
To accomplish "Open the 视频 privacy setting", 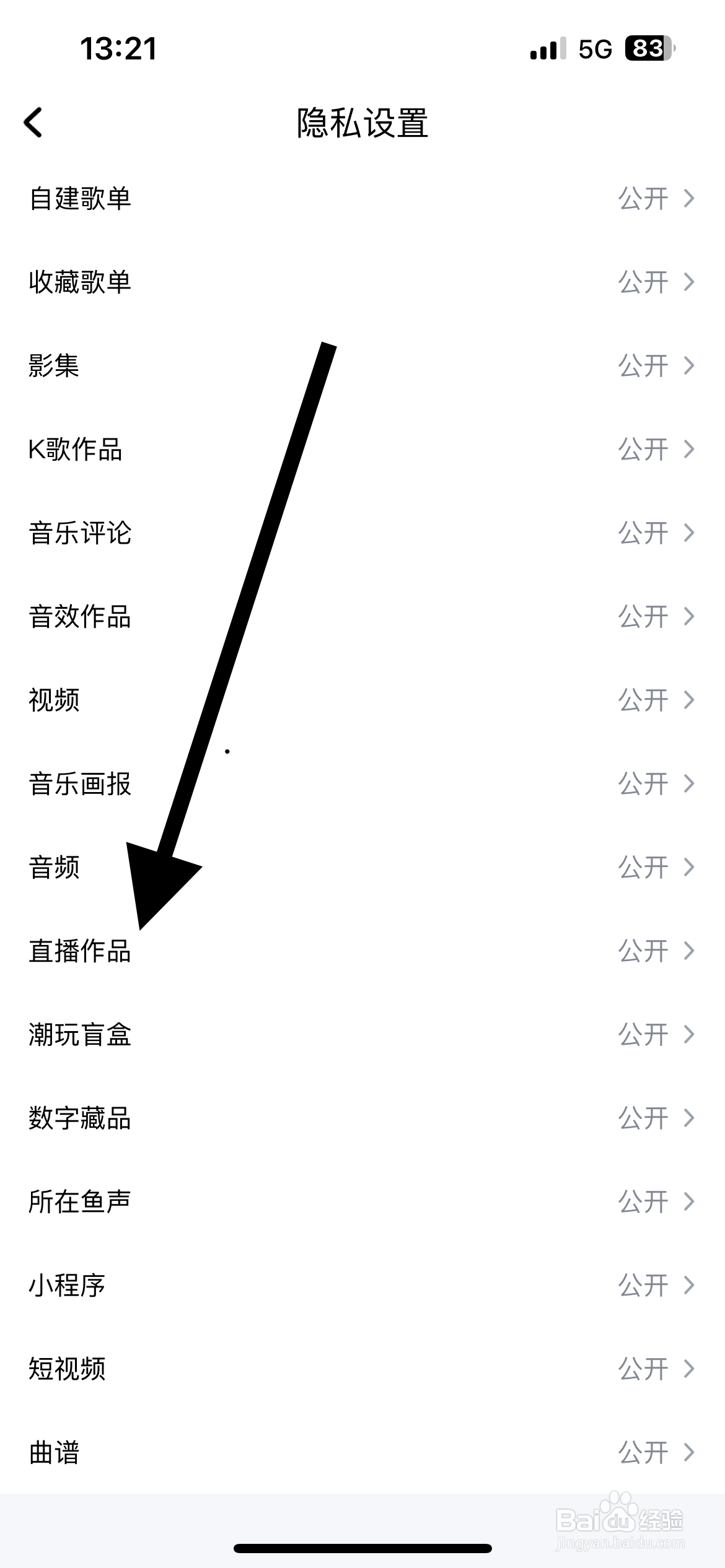I will pyautogui.click(x=362, y=700).
